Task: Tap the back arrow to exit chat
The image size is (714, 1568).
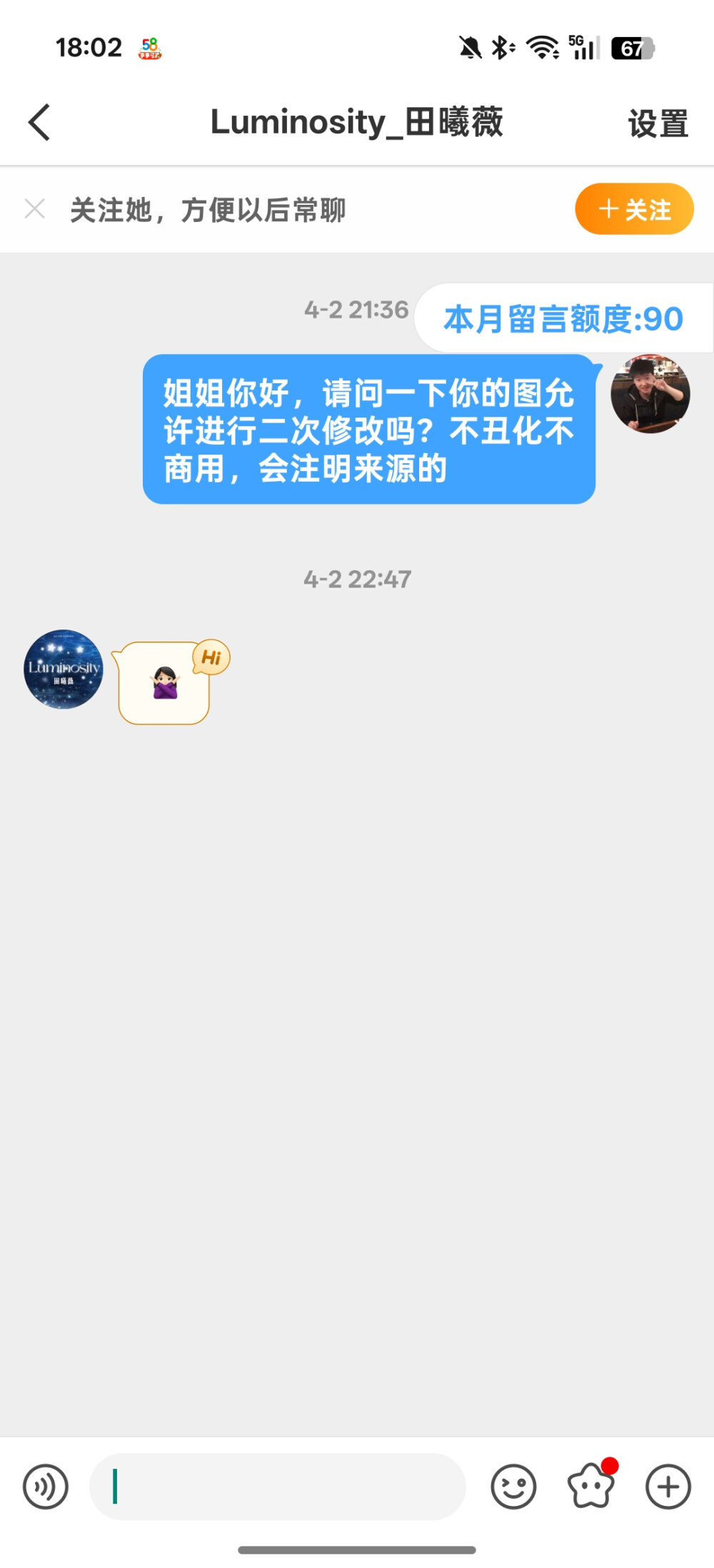Action: [39, 122]
